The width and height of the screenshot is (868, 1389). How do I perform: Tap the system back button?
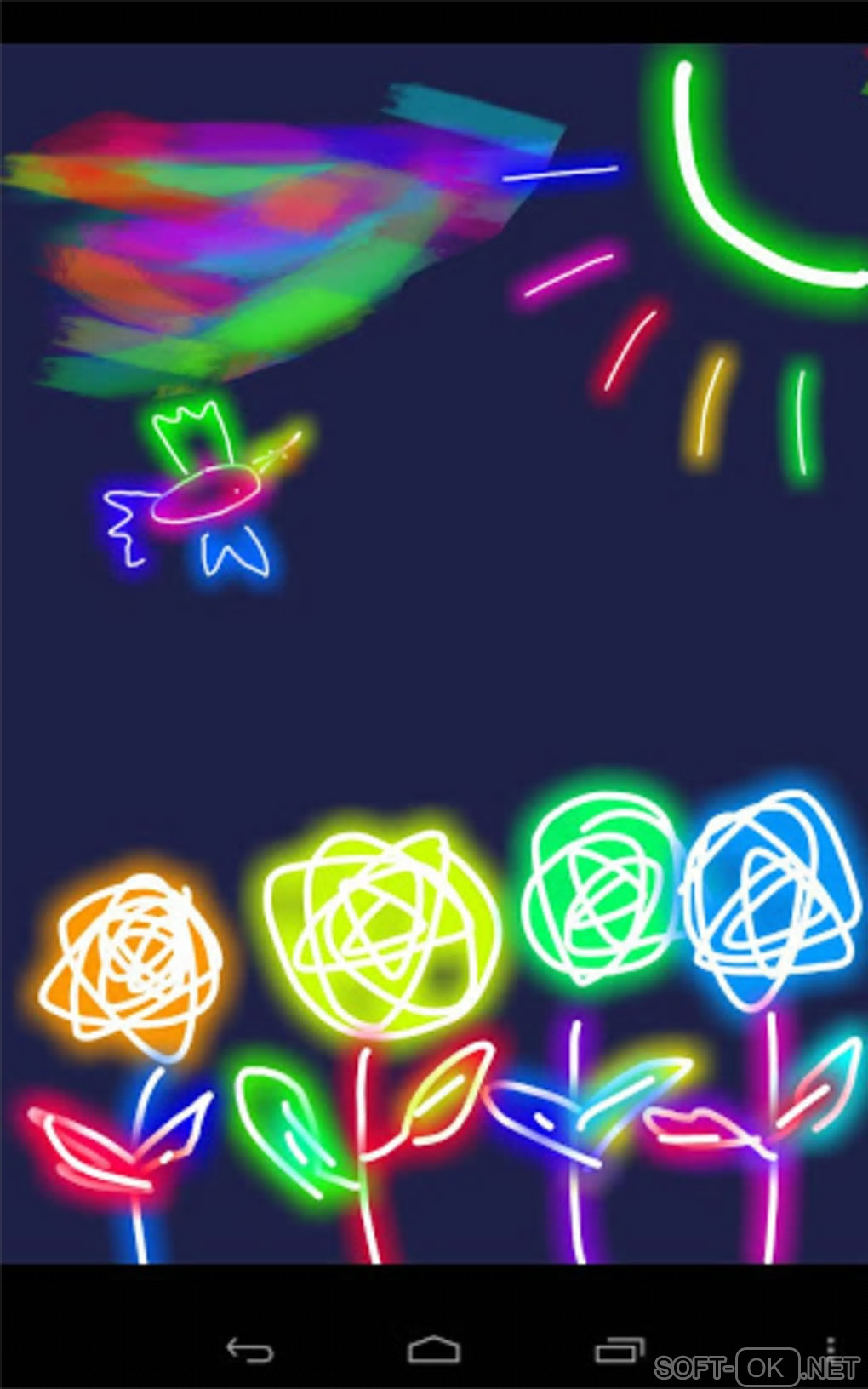[x=248, y=1350]
